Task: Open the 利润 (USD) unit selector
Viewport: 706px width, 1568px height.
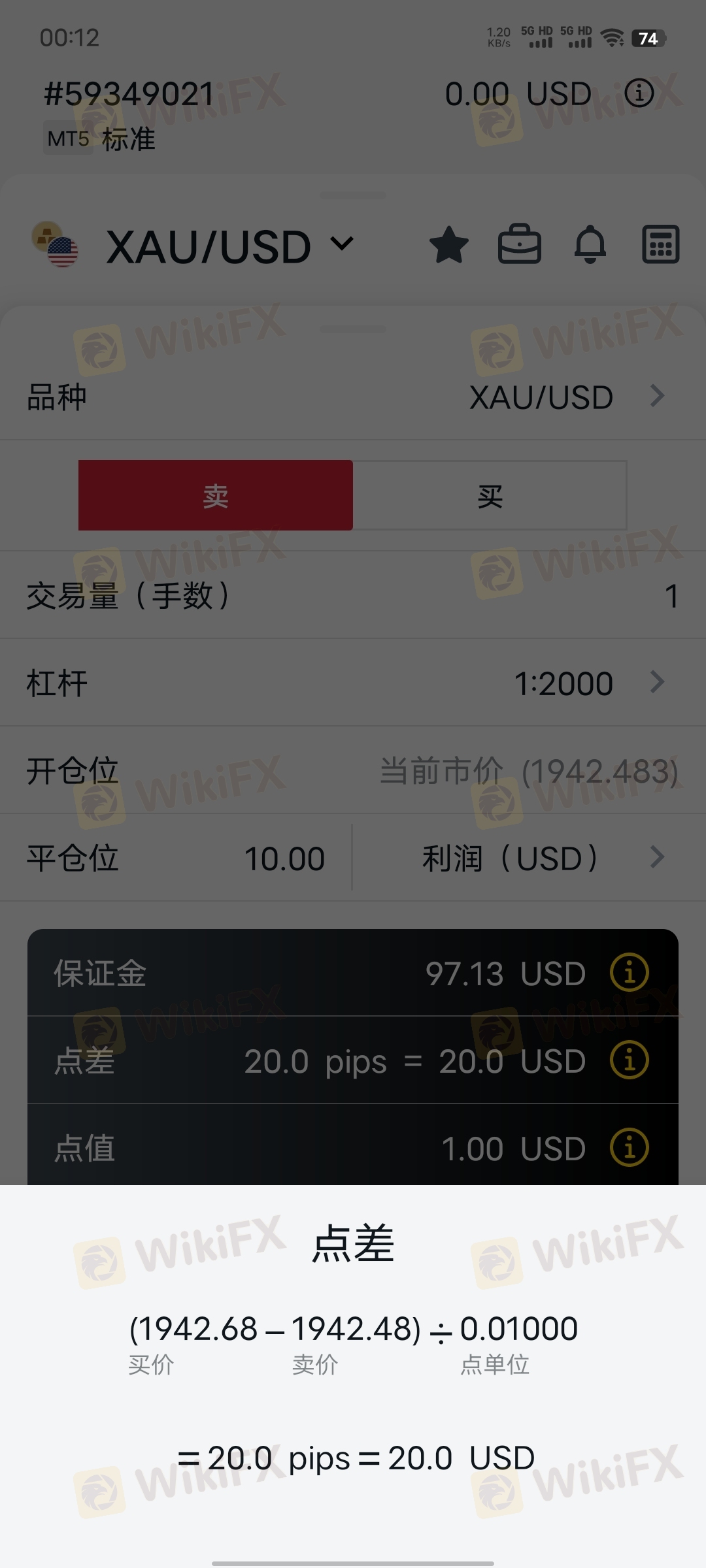Action: click(x=543, y=858)
